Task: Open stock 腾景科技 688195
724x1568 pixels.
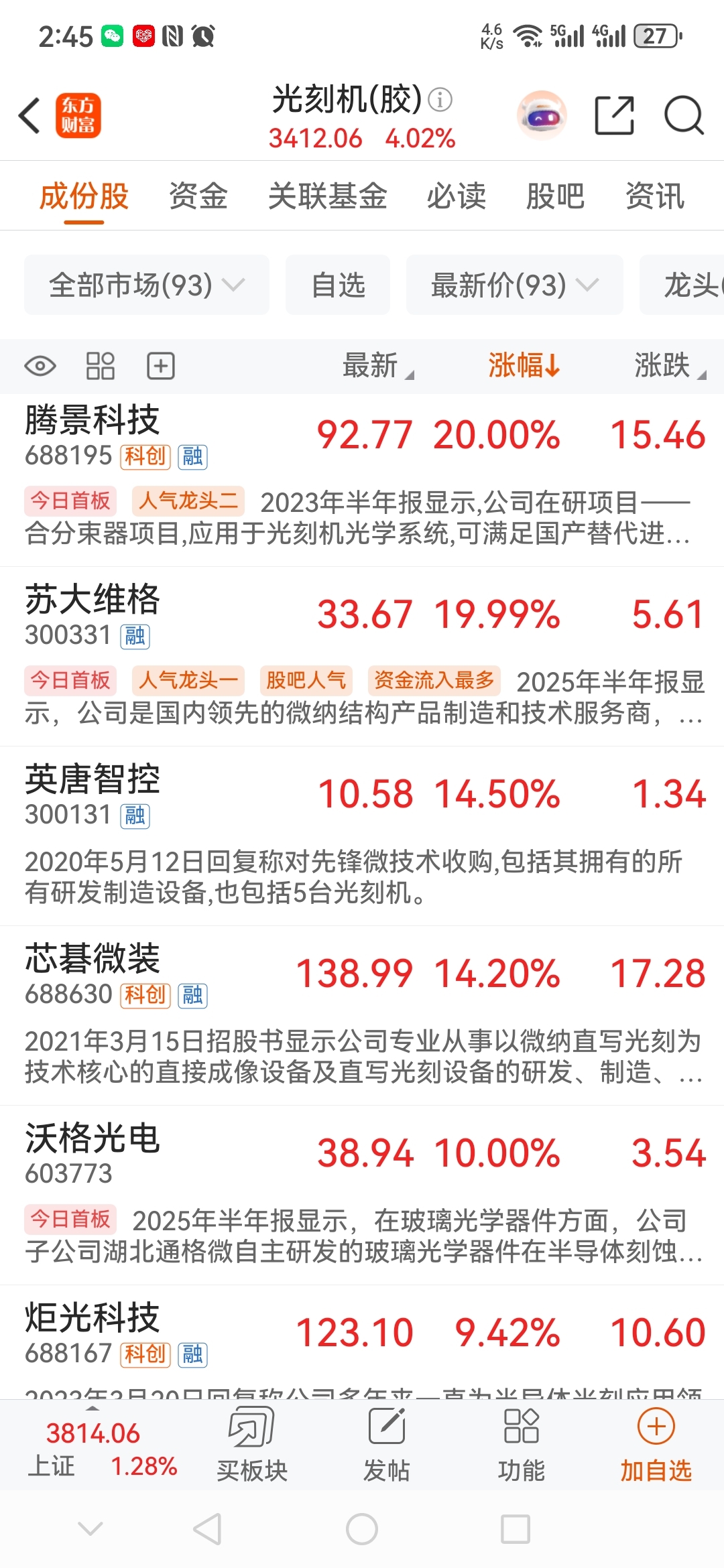Action: pos(362,480)
